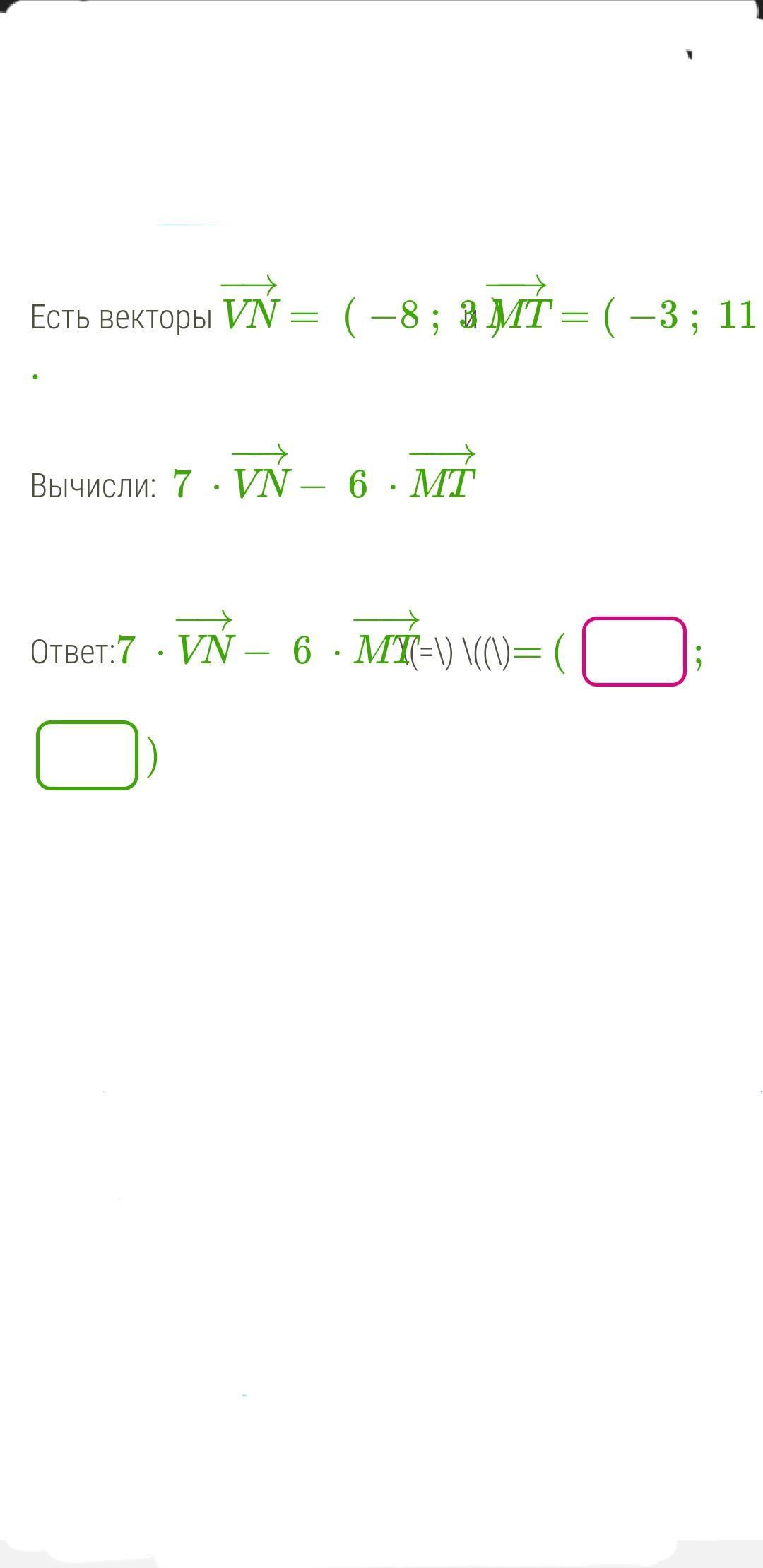Tap the first answer coordinate input box
Viewport: 763px width, 1568px height.
click(634, 651)
